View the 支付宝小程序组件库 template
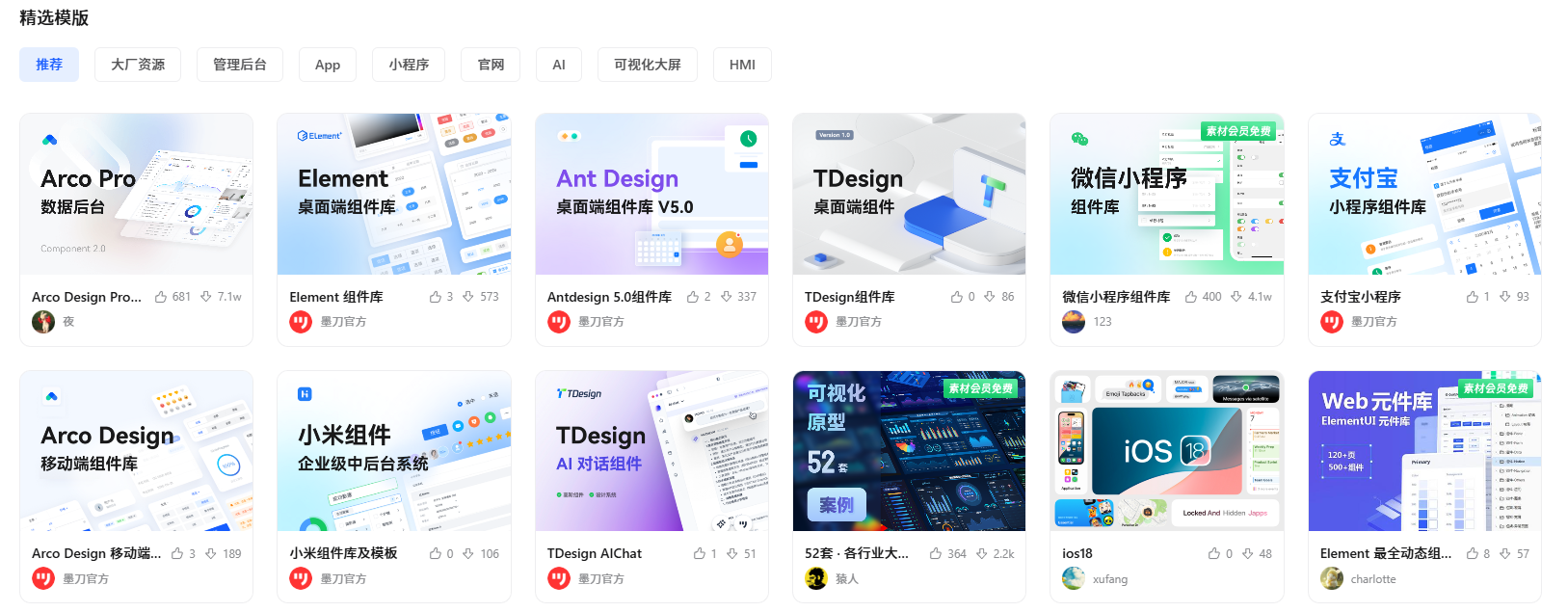 (1424, 195)
